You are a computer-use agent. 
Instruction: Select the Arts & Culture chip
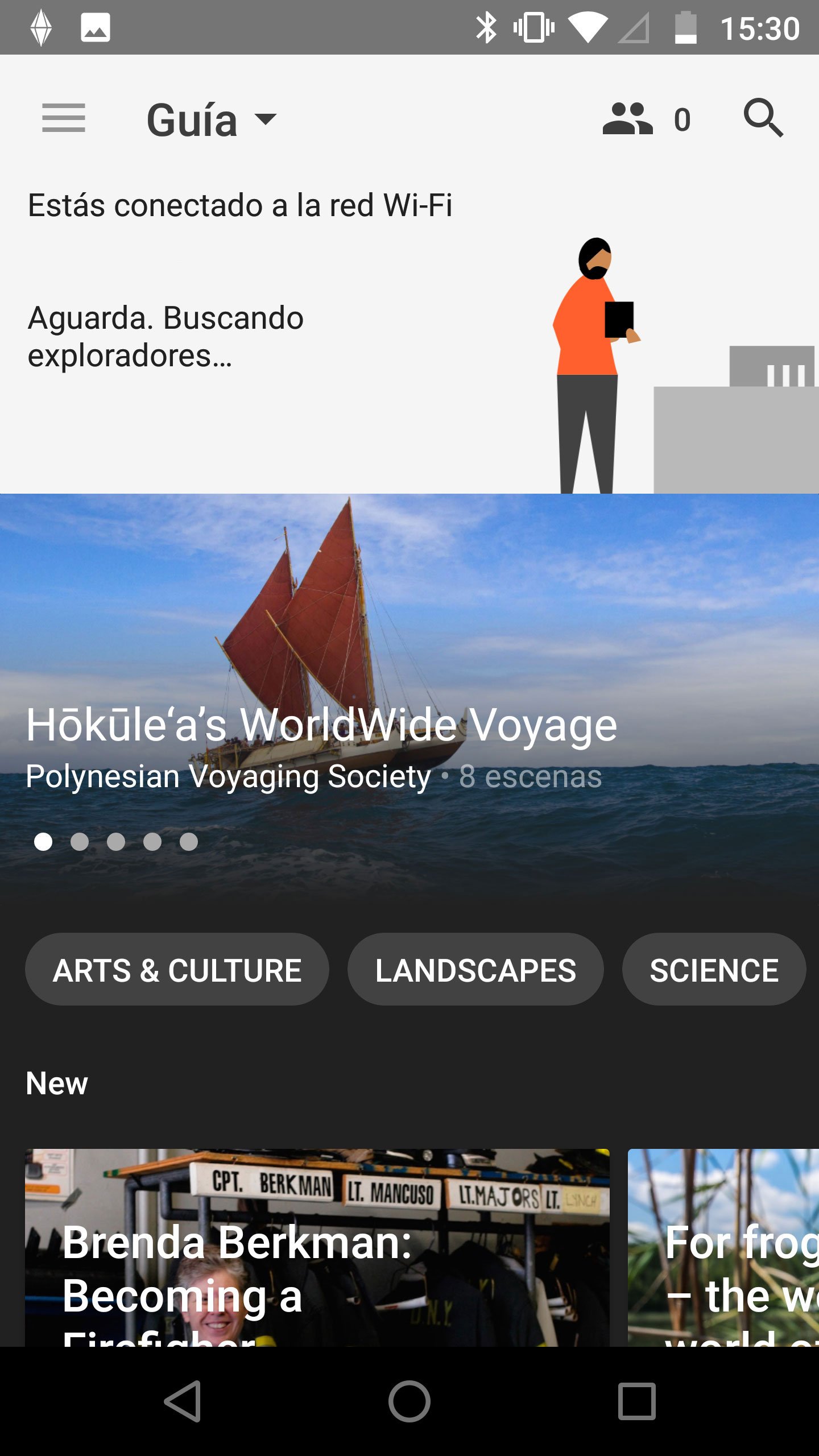point(177,970)
